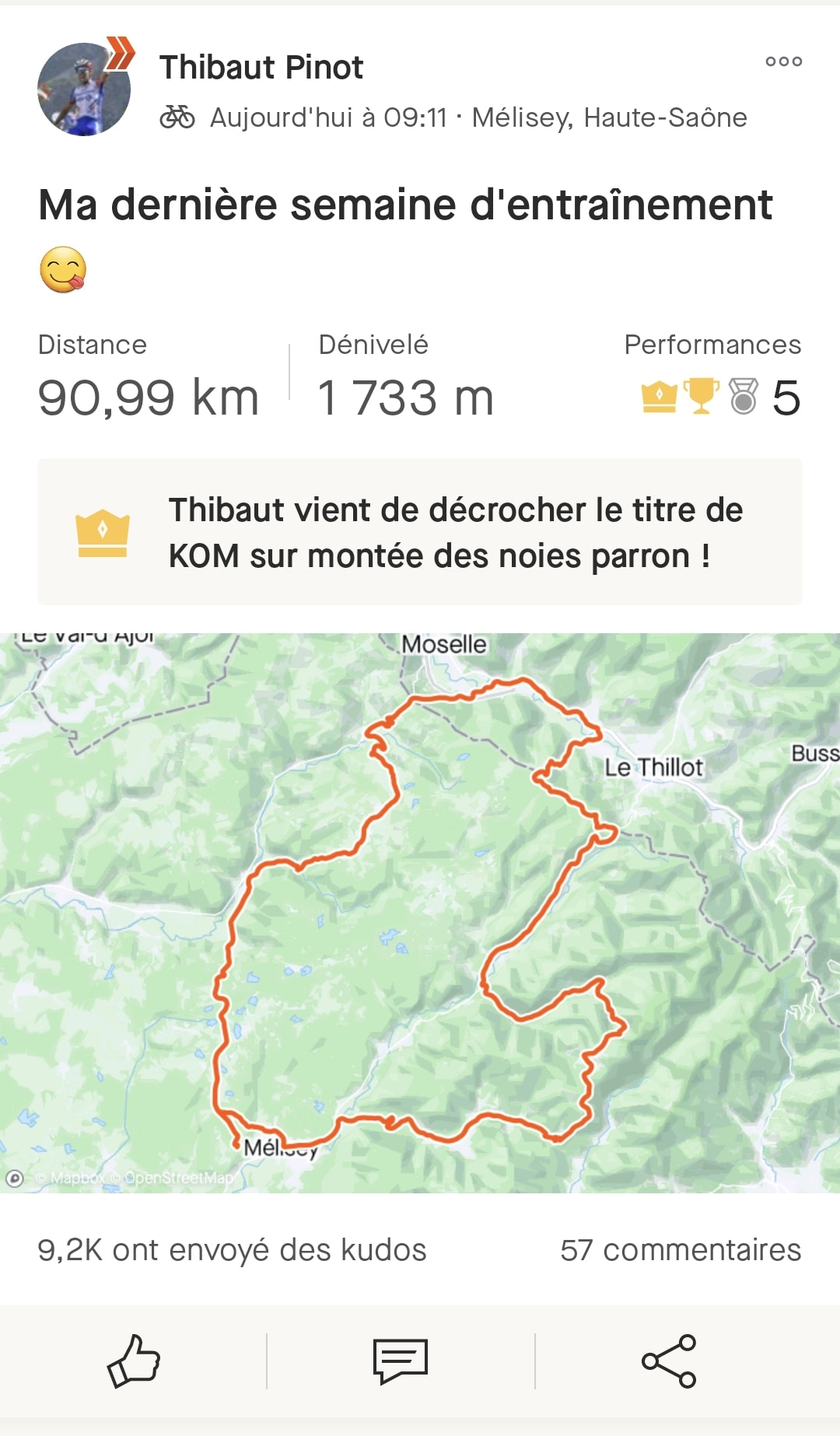Tap Thibaut Pinot's name
The image size is (840, 1436).
click(x=261, y=68)
